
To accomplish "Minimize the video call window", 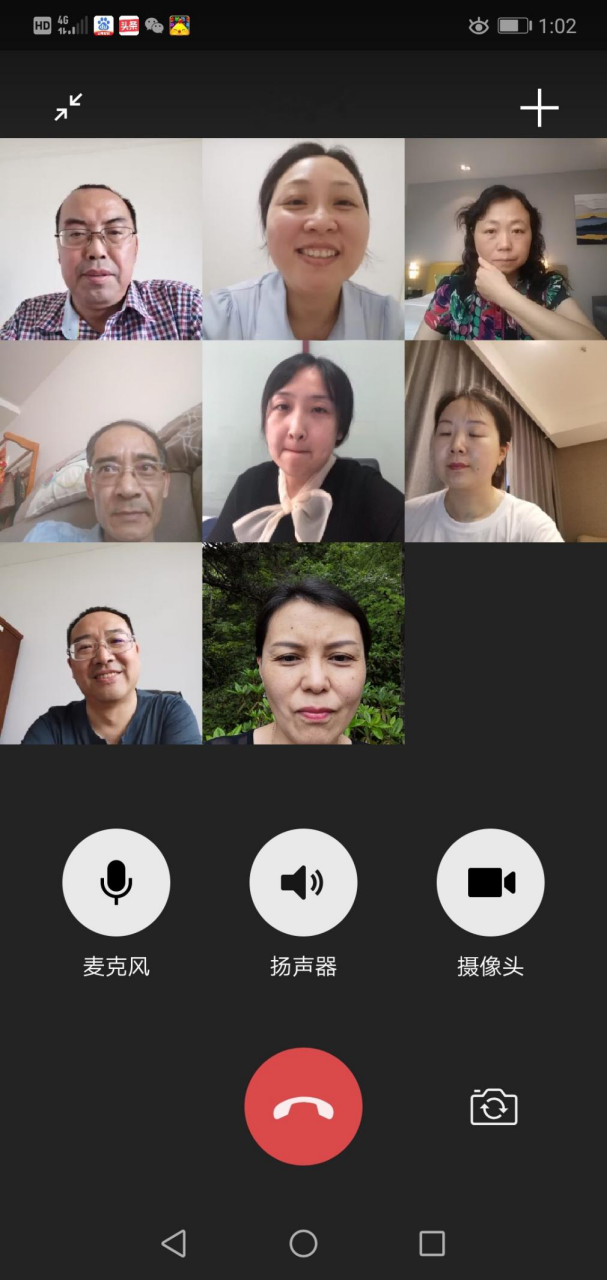I will pyautogui.click(x=69, y=107).
